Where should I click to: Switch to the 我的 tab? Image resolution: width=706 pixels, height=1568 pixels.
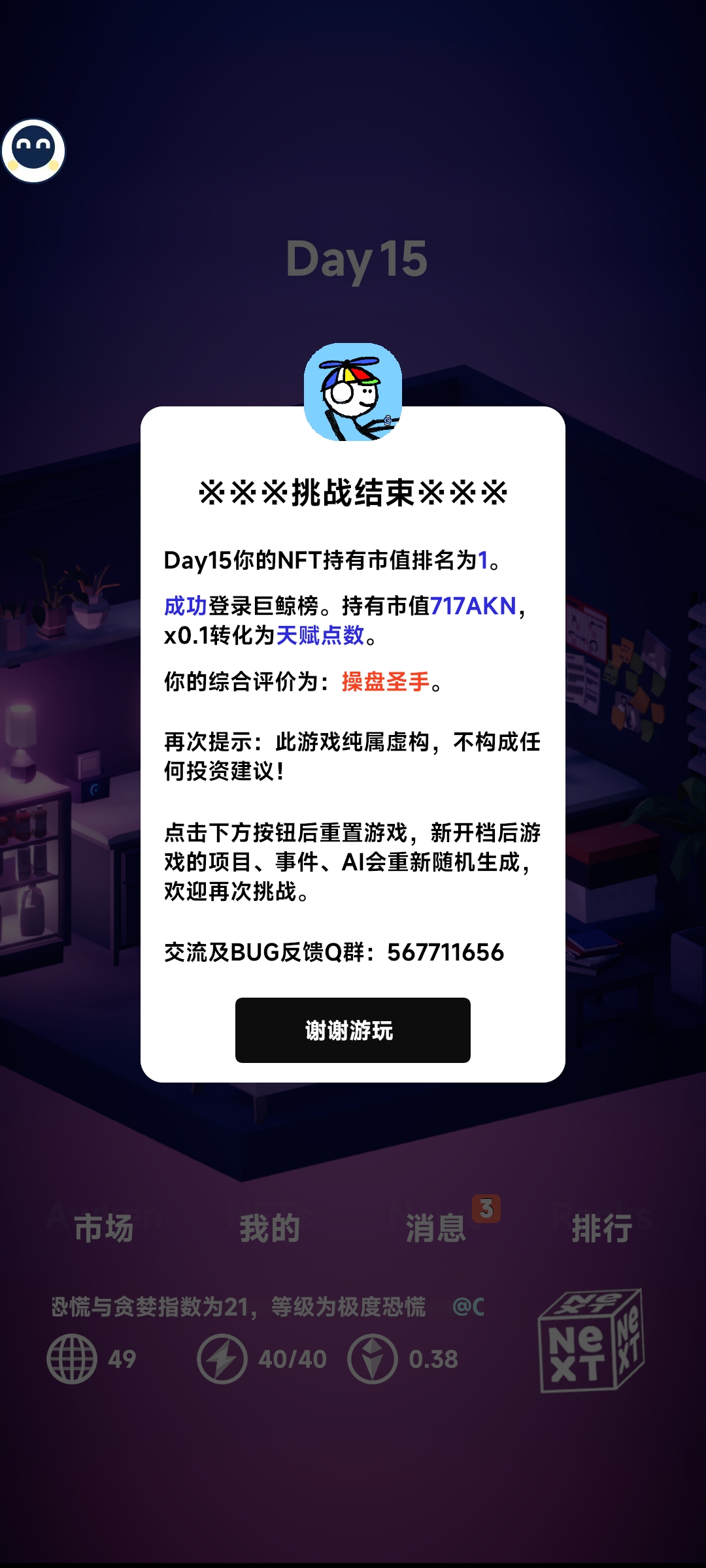[269, 1228]
